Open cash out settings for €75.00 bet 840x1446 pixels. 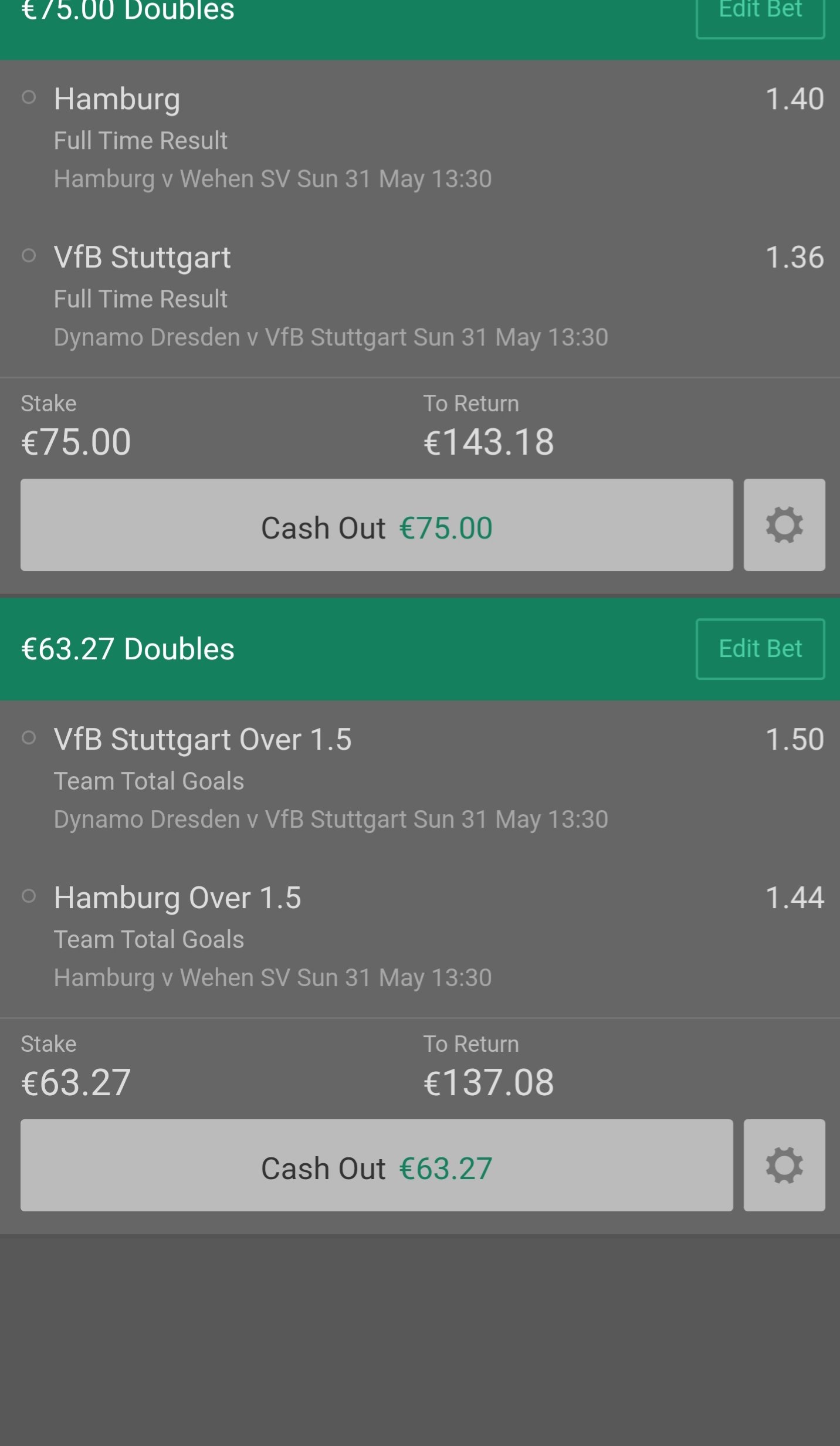[x=784, y=525]
